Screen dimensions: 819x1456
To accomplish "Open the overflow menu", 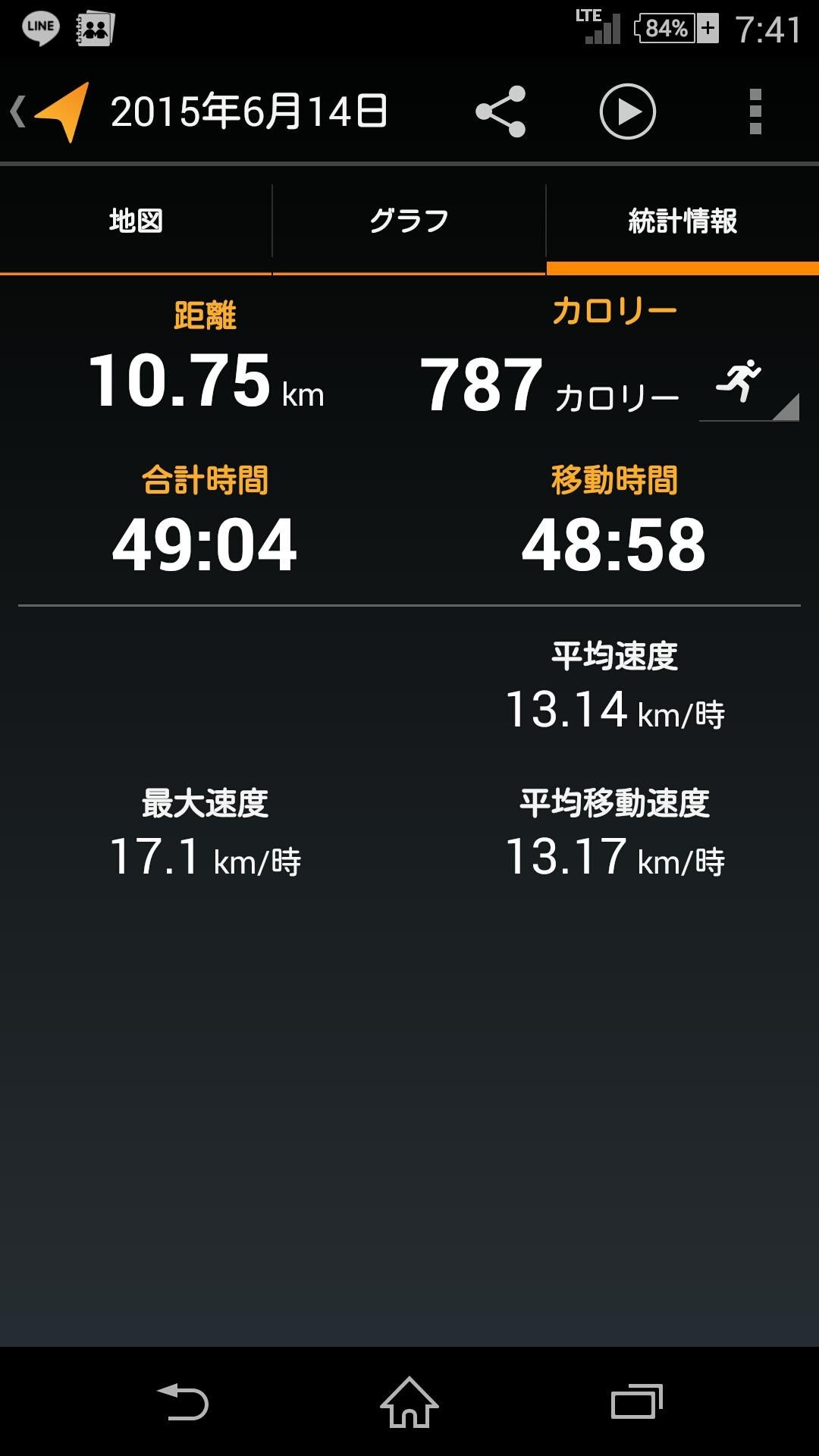I will (755, 111).
